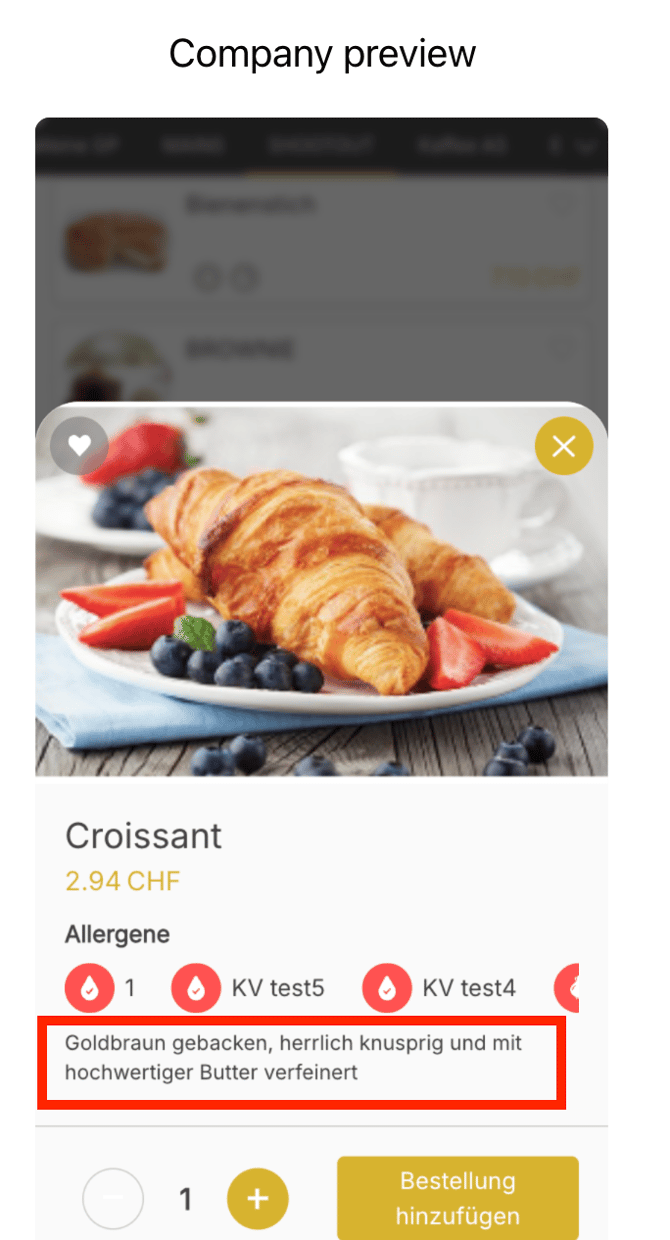The height and width of the screenshot is (1240, 670).
Task: Select the KV test4 allergen chip
Action: tap(439, 988)
